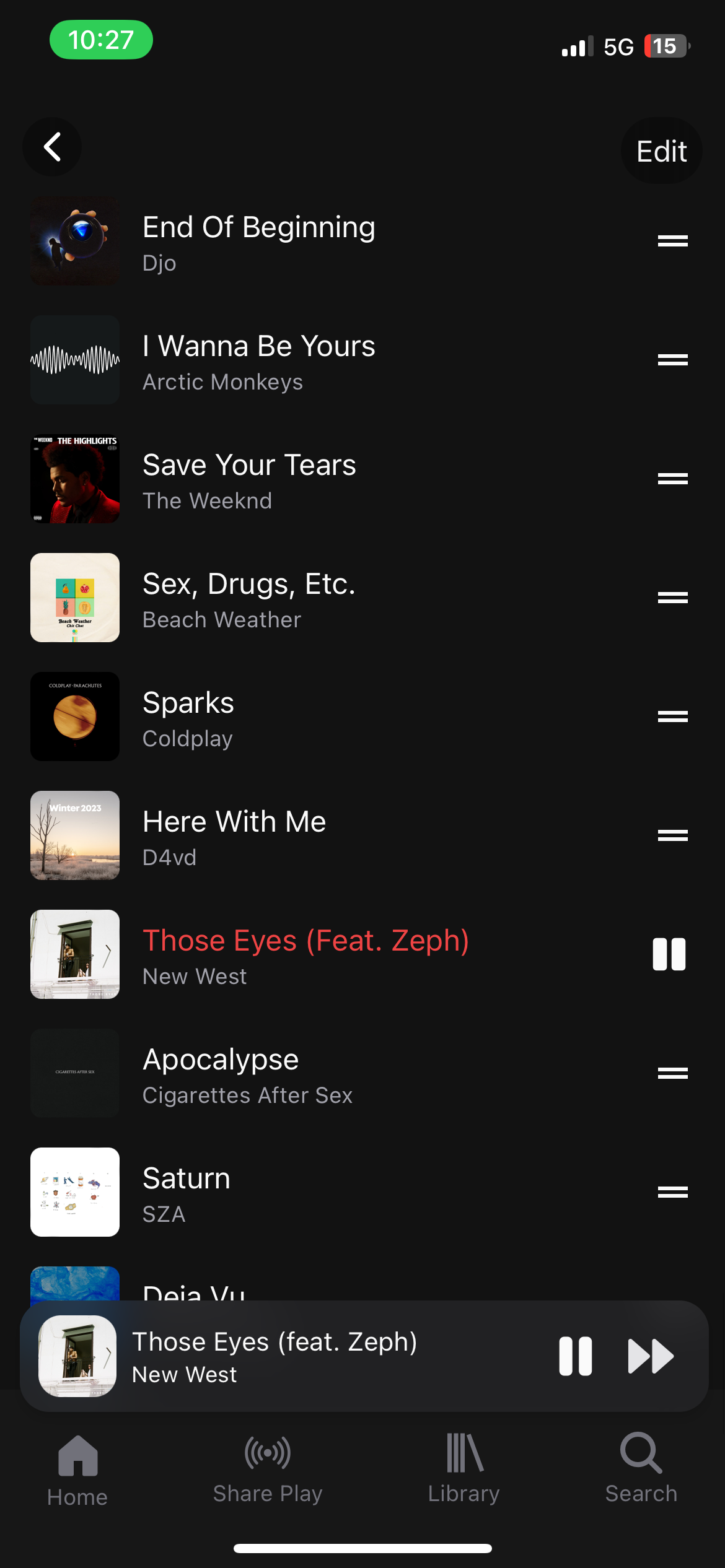Tap the Edit button
The height and width of the screenshot is (1568, 725).
point(661,151)
